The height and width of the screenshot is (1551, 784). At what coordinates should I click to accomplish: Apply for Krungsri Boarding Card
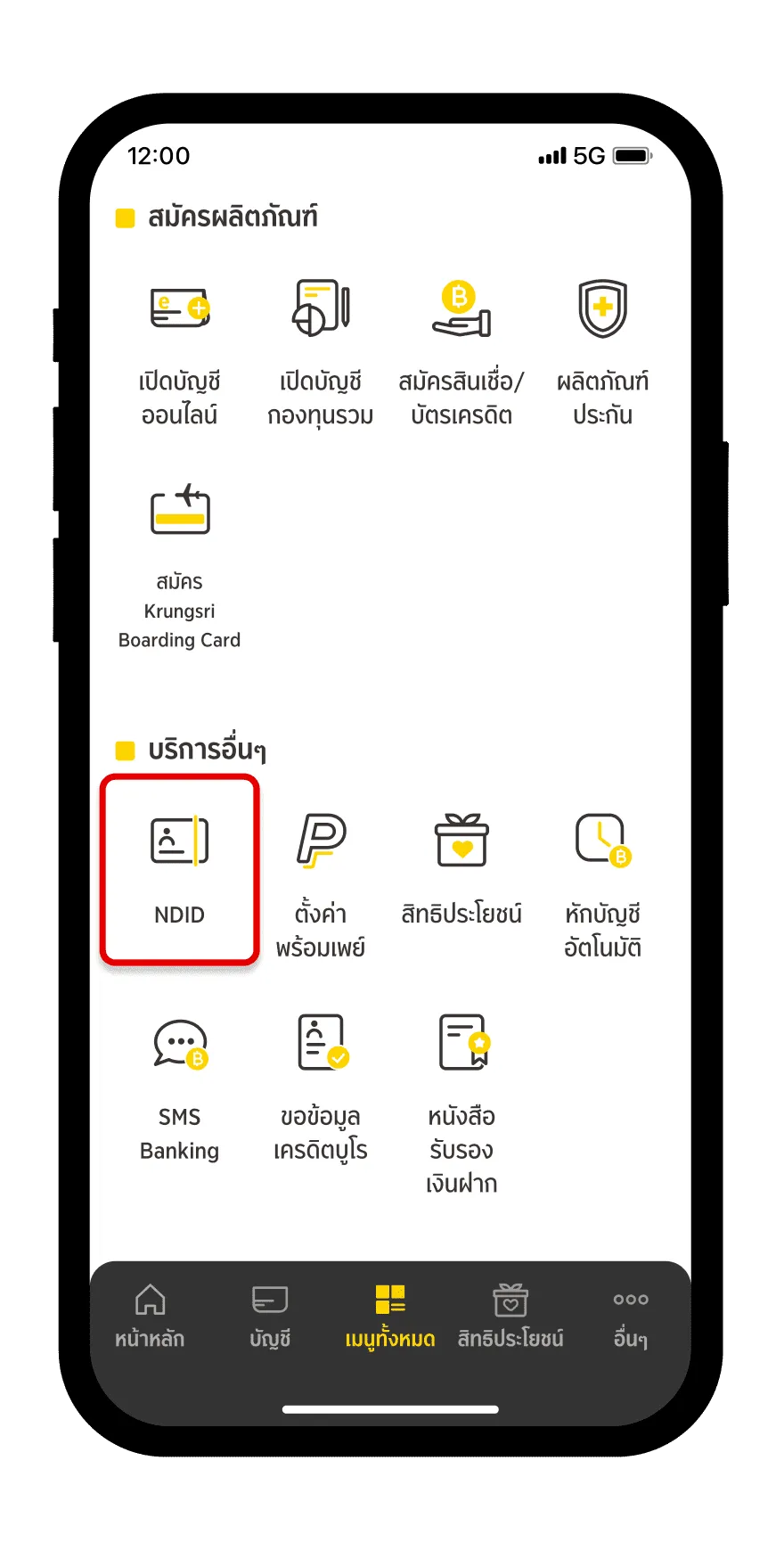pos(180,563)
